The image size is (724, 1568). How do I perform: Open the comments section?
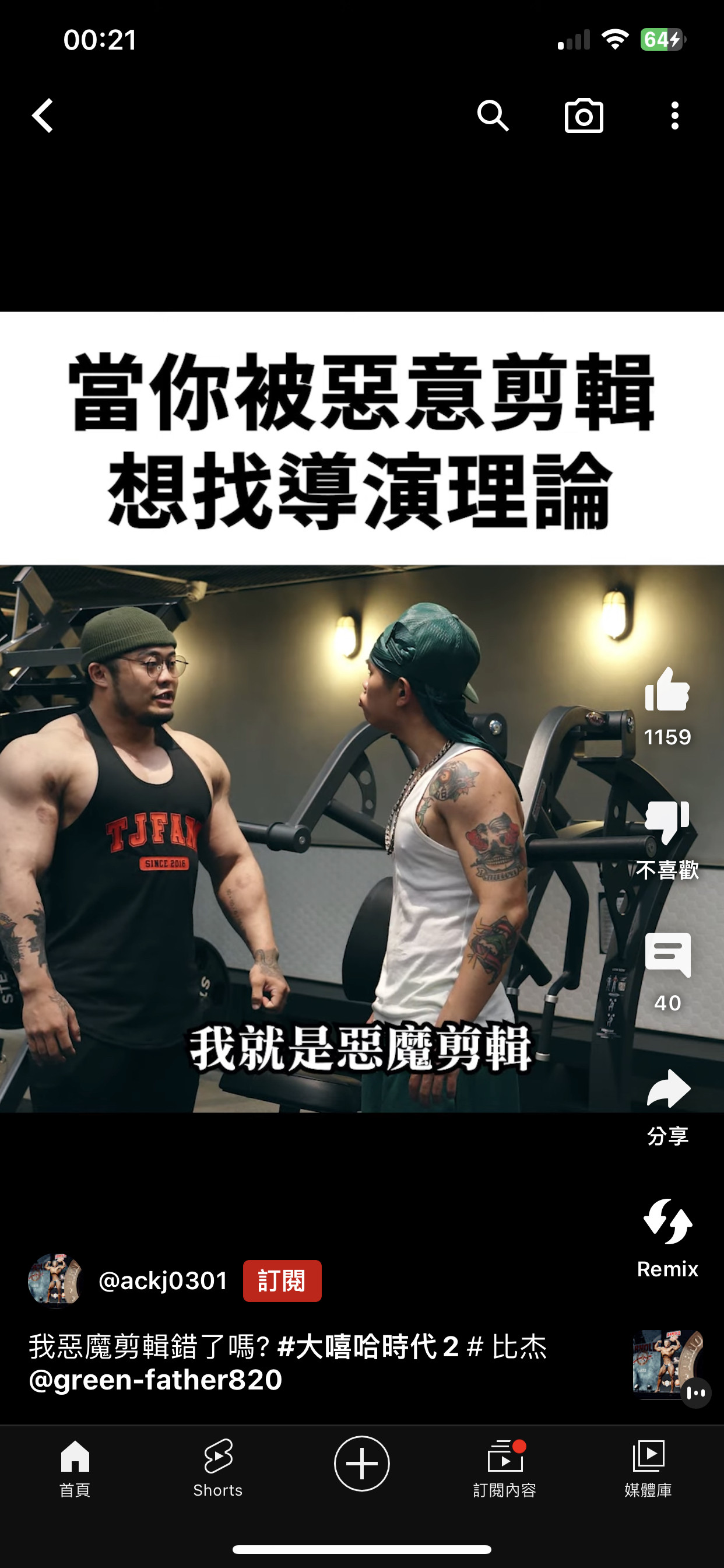coord(667,956)
